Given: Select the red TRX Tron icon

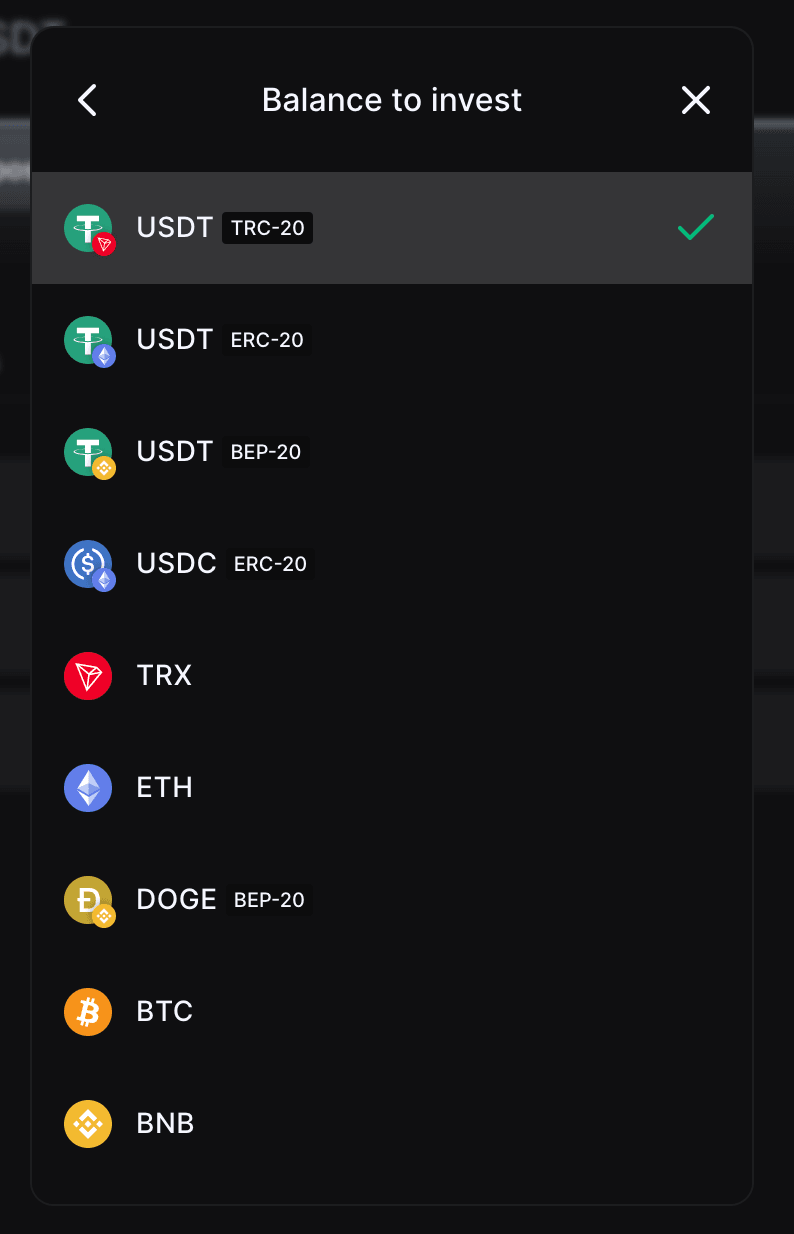Looking at the screenshot, I should [x=88, y=675].
